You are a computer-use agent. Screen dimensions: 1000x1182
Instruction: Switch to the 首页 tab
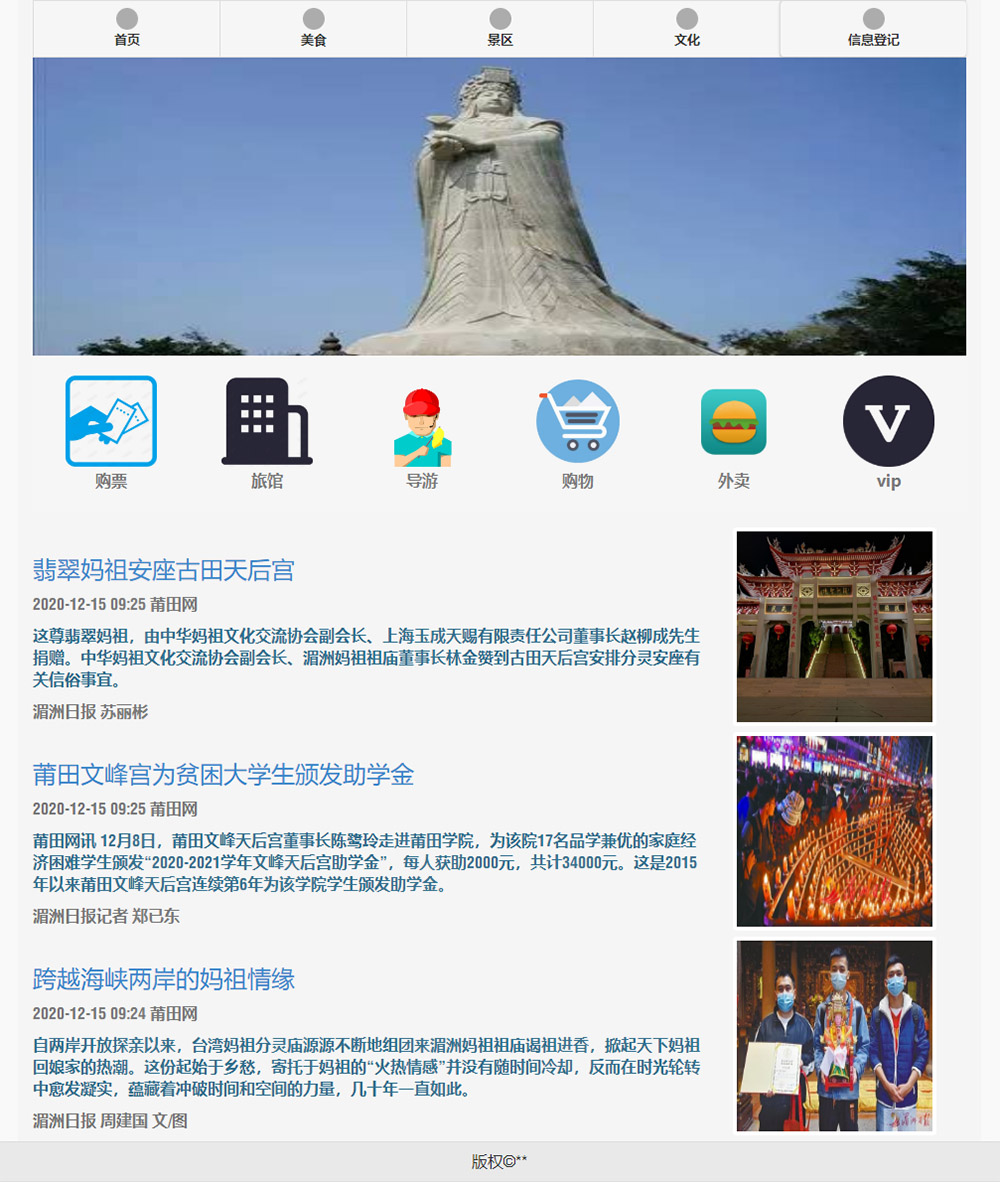(127, 29)
